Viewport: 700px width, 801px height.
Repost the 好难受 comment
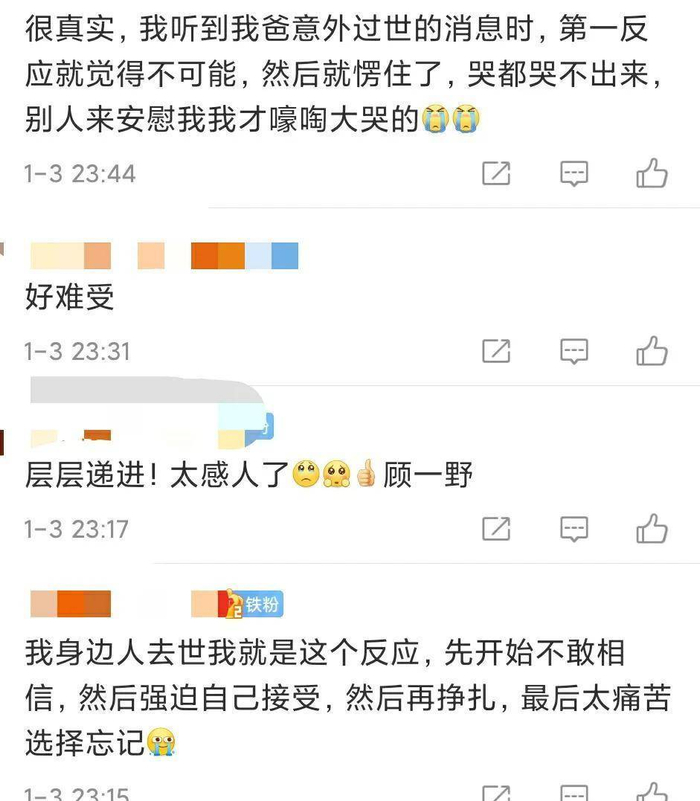496,351
